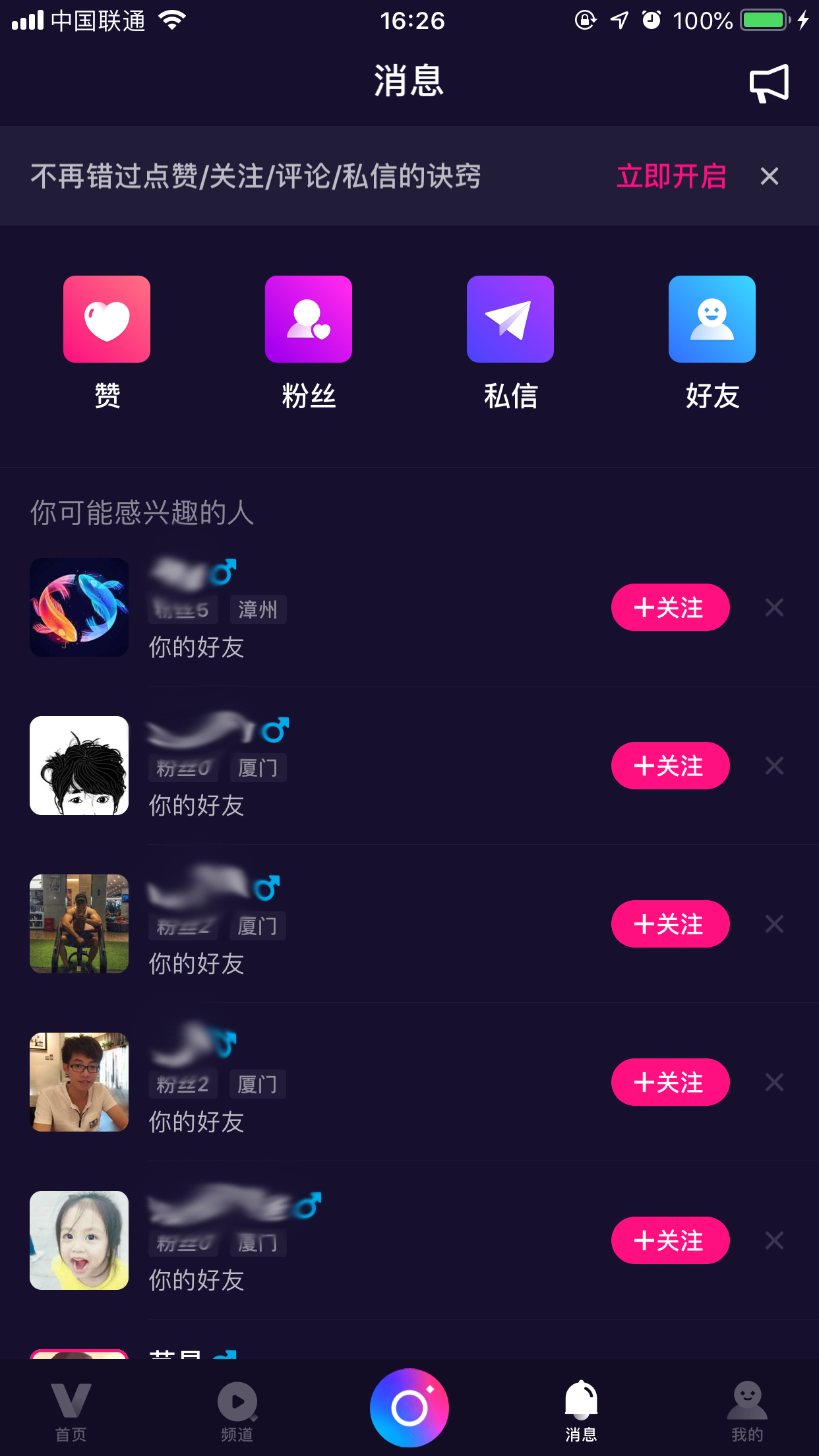
Task: Tap 立即开启 to enable notifications
Action: (x=671, y=177)
